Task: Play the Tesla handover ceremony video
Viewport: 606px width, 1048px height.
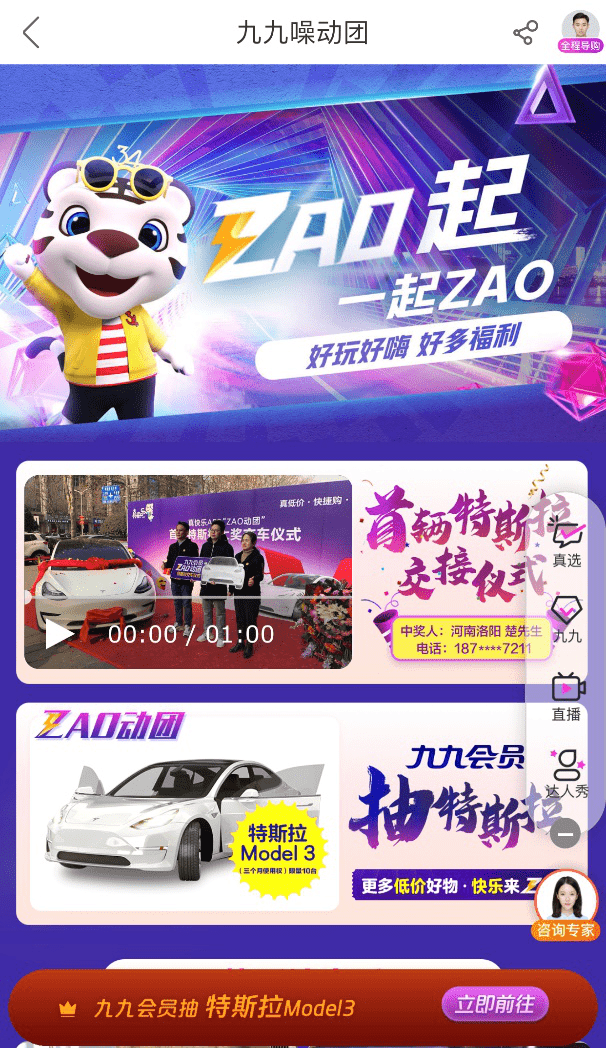Action: pyautogui.click(x=60, y=634)
